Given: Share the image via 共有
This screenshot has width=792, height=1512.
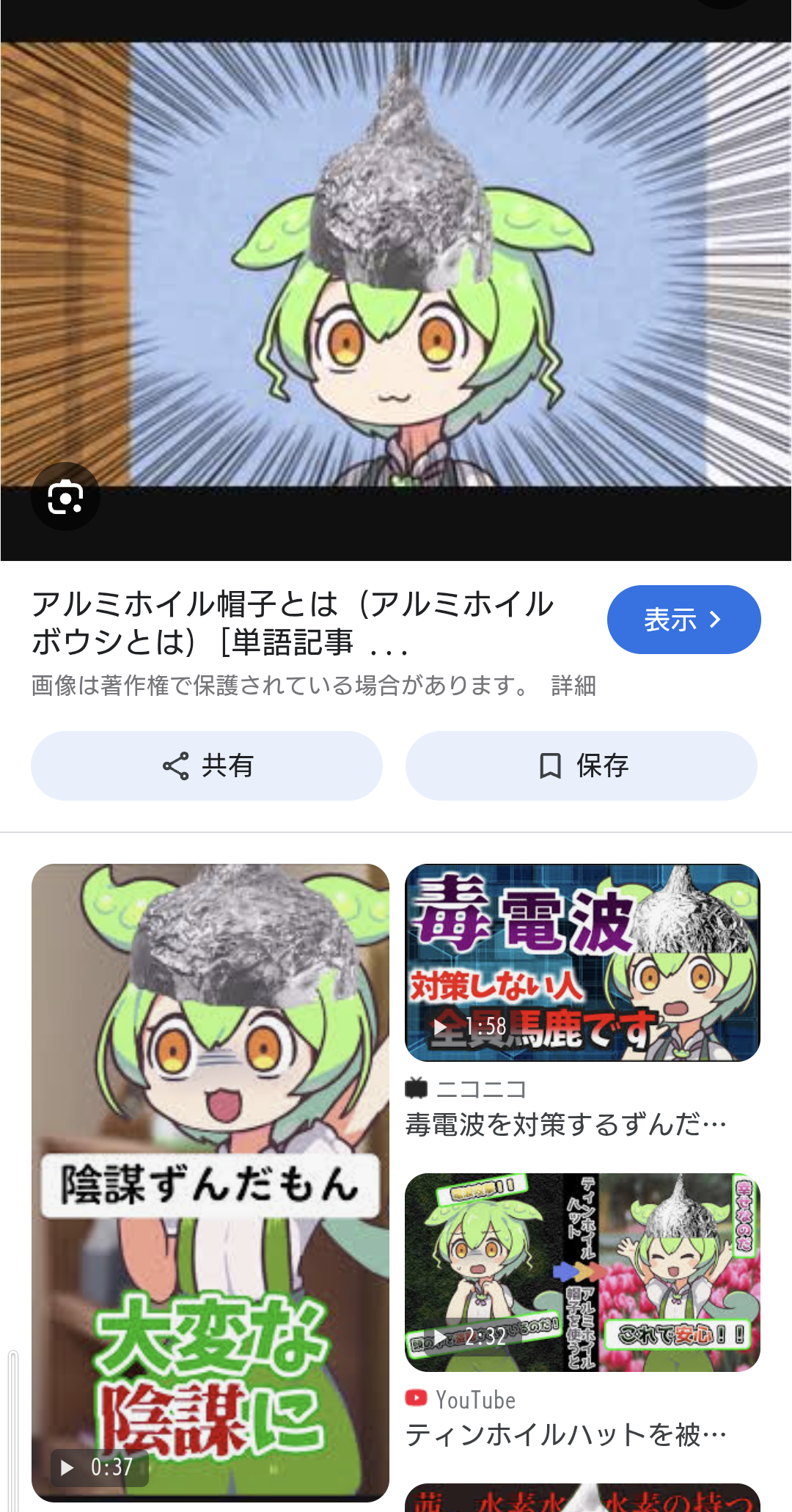Looking at the screenshot, I should click(207, 766).
